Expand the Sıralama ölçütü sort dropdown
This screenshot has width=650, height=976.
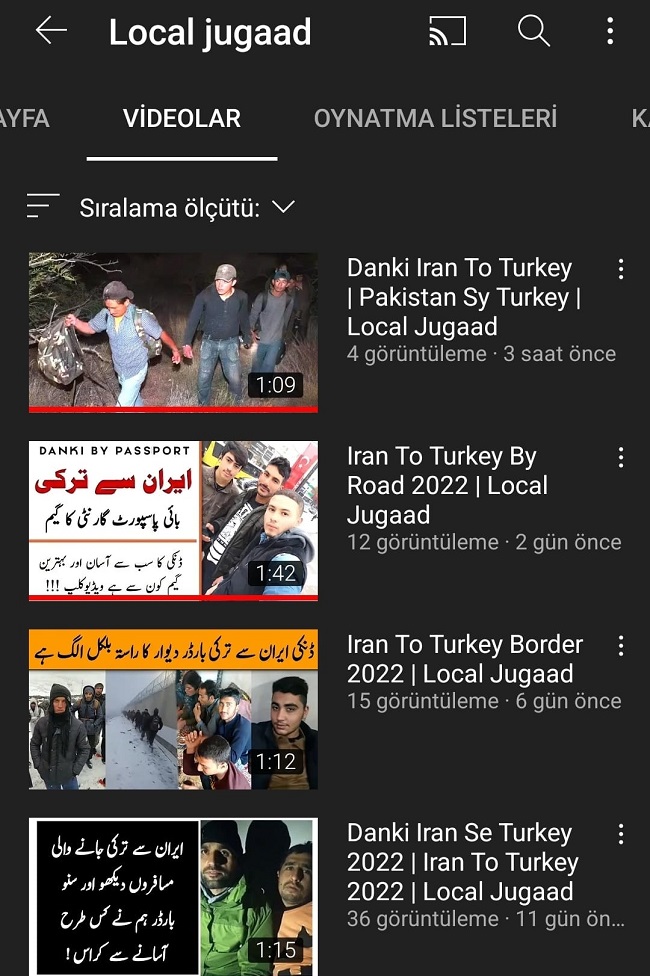coord(187,207)
